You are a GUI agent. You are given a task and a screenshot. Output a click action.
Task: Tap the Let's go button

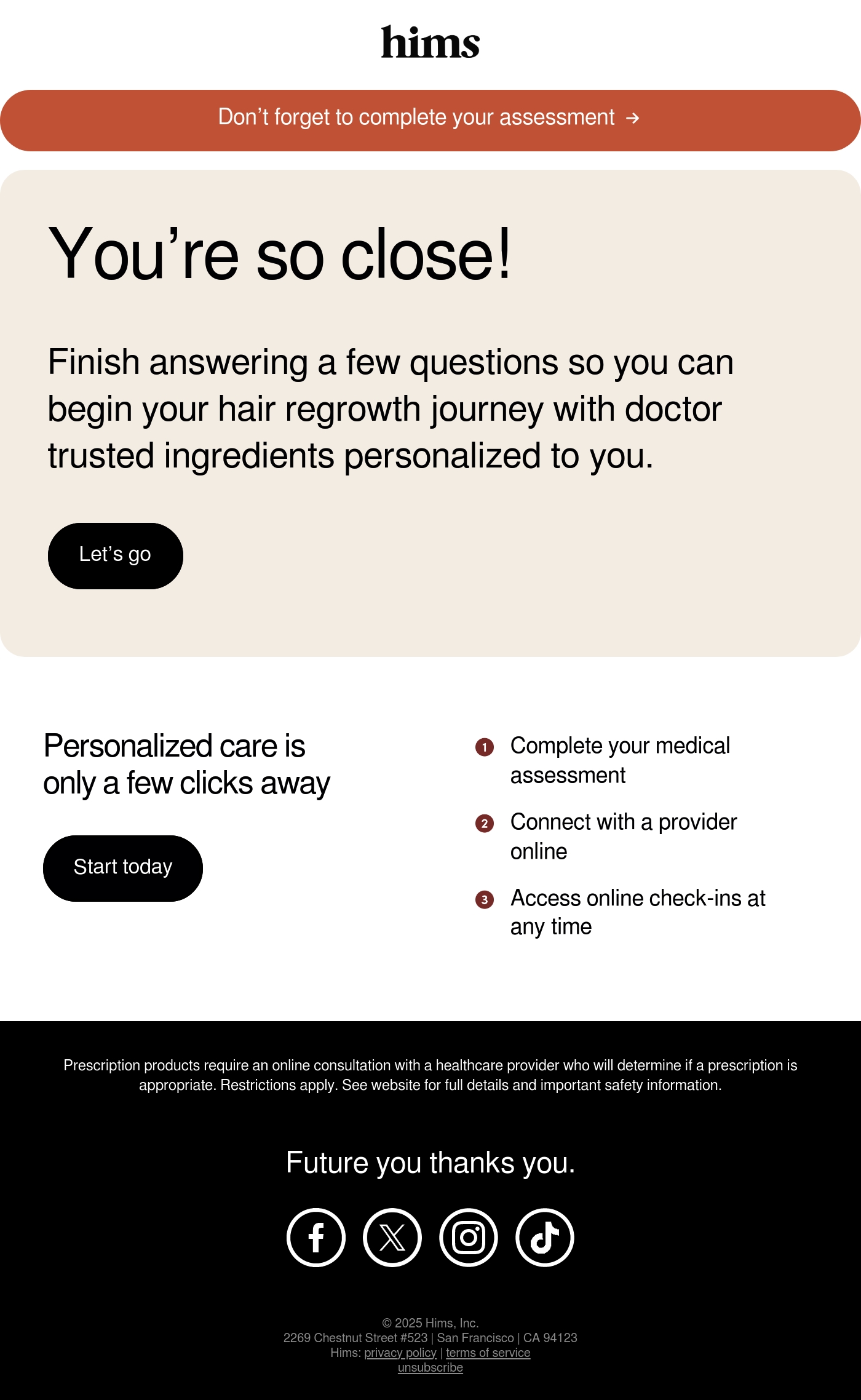click(116, 556)
